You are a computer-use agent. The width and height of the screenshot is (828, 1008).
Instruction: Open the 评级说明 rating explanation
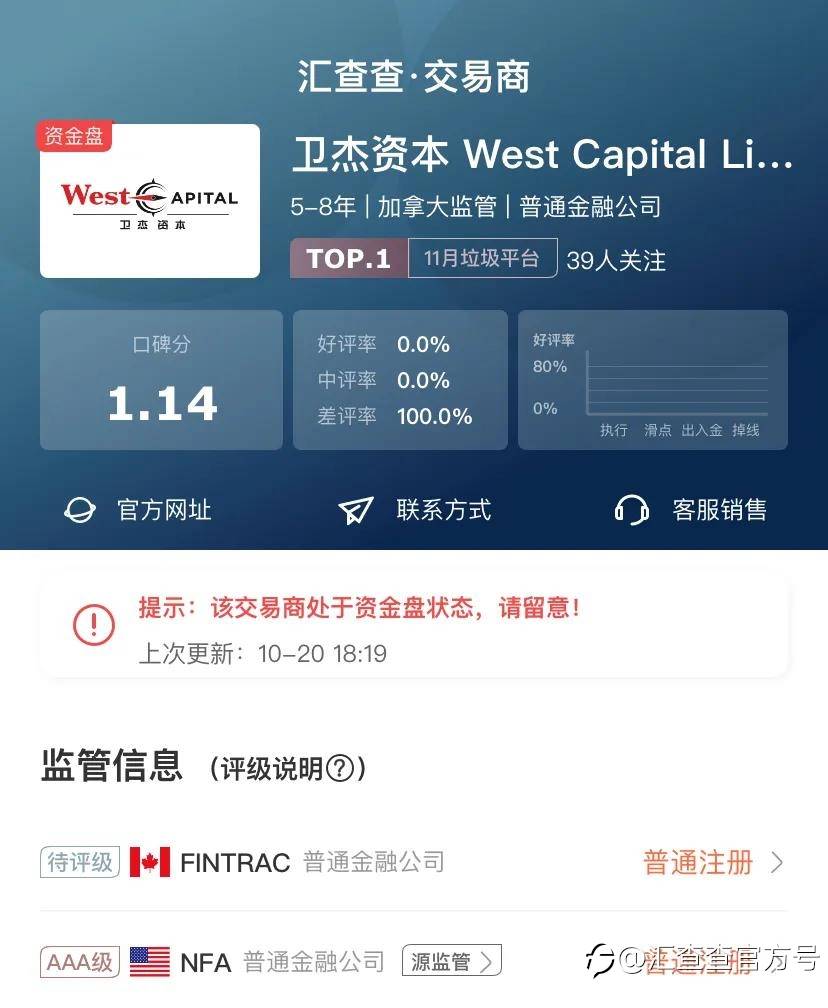tap(288, 769)
